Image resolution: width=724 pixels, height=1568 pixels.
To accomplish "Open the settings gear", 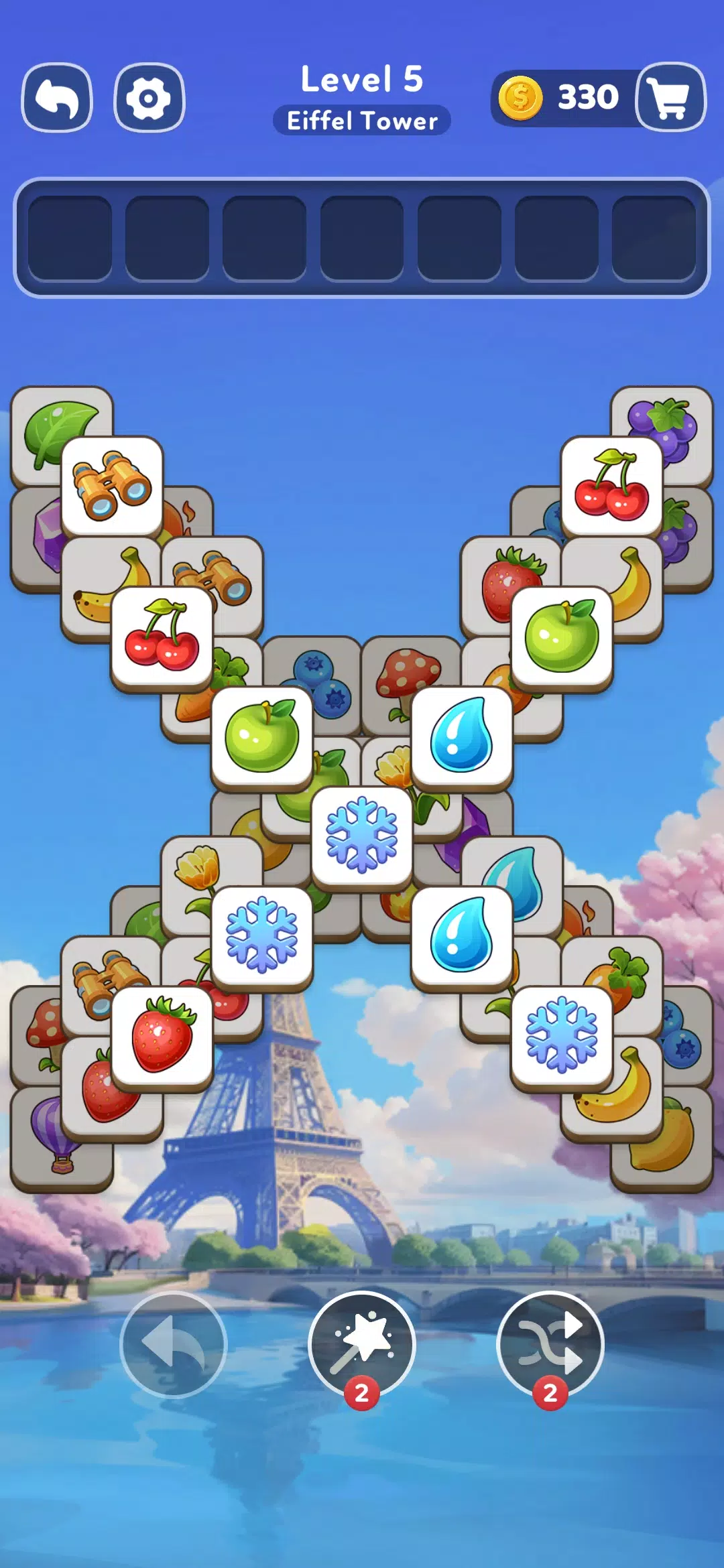I will (147, 99).
